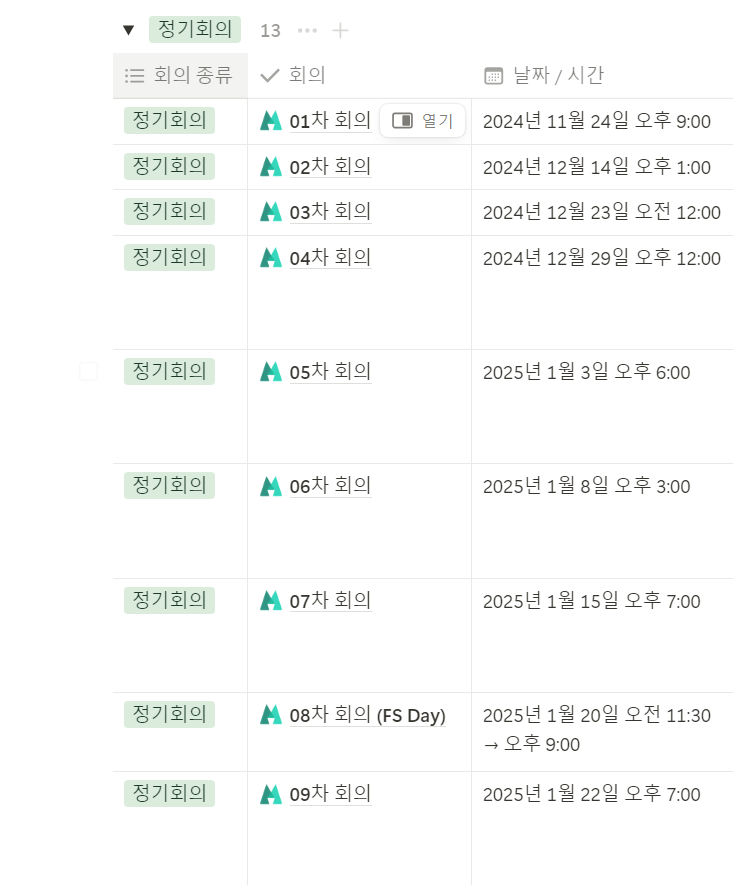Tap the 회의 column header
The height and width of the screenshot is (885, 733).
[x=359, y=76]
